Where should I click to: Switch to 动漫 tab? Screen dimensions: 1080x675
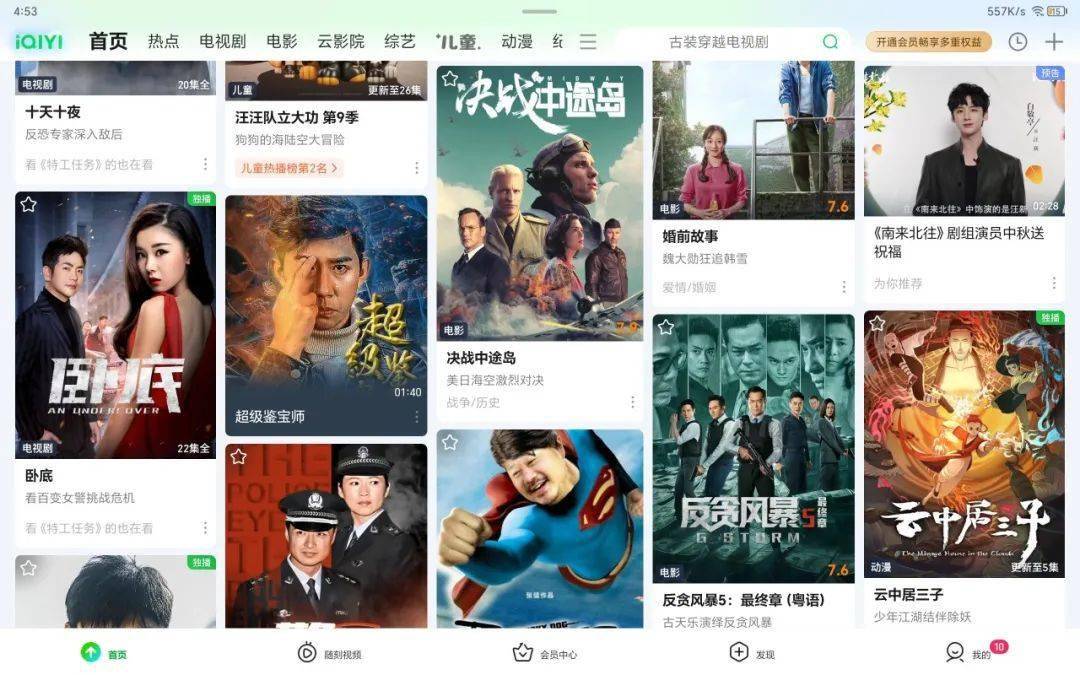point(517,42)
